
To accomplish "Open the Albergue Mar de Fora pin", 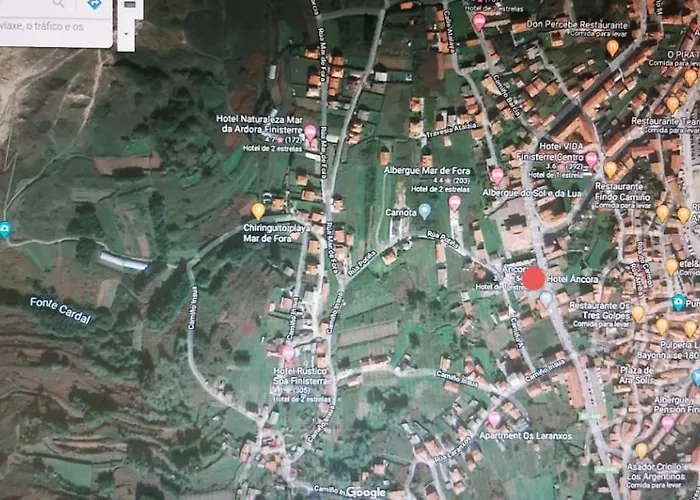I will coord(454,202).
